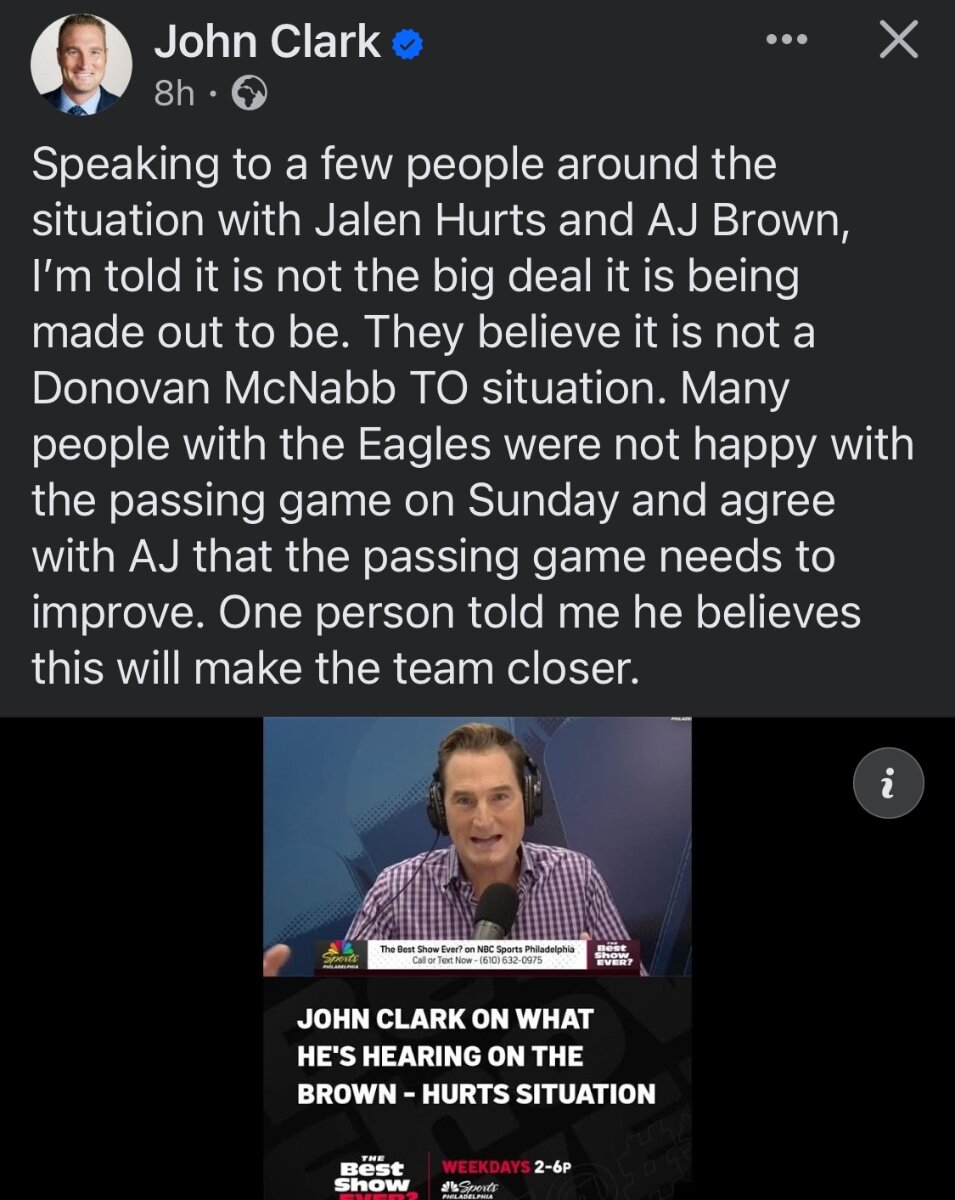Open John Clark's profile name link
The width and height of the screenshot is (955, 1200).
pos(267,42)
